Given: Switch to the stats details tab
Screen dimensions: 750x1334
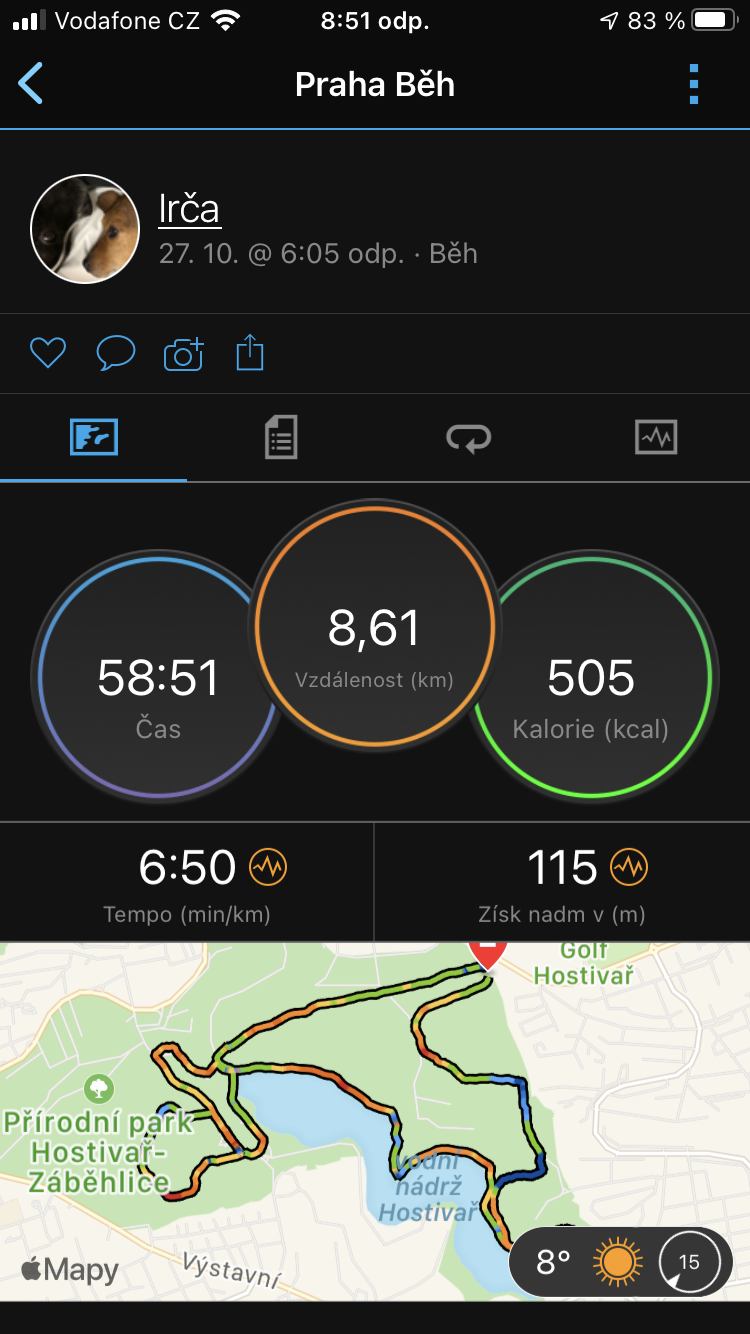Looking at the screenshot, I should click(x=281, y=438).
